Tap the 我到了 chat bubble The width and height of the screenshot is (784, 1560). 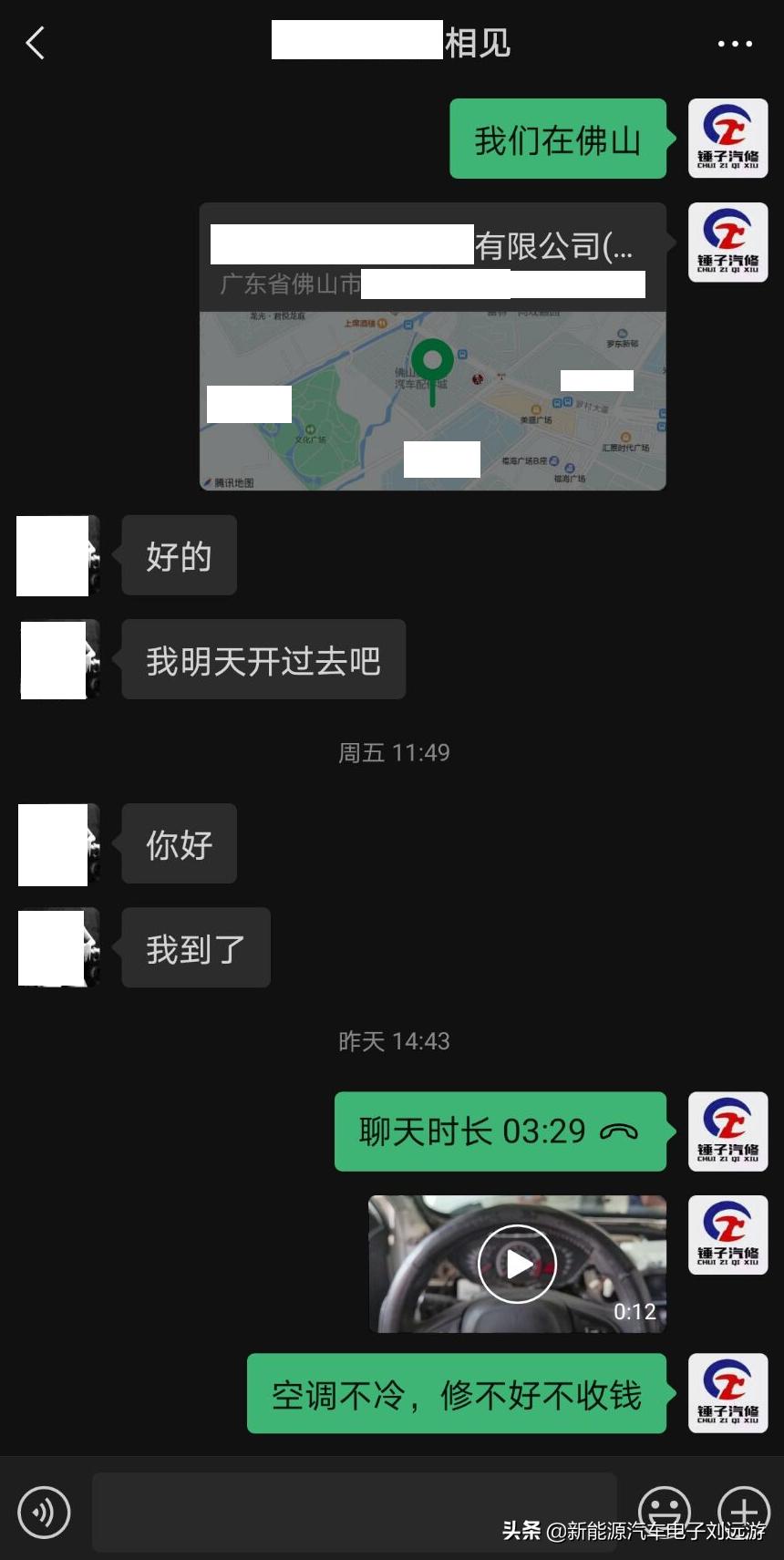[194, 947]
